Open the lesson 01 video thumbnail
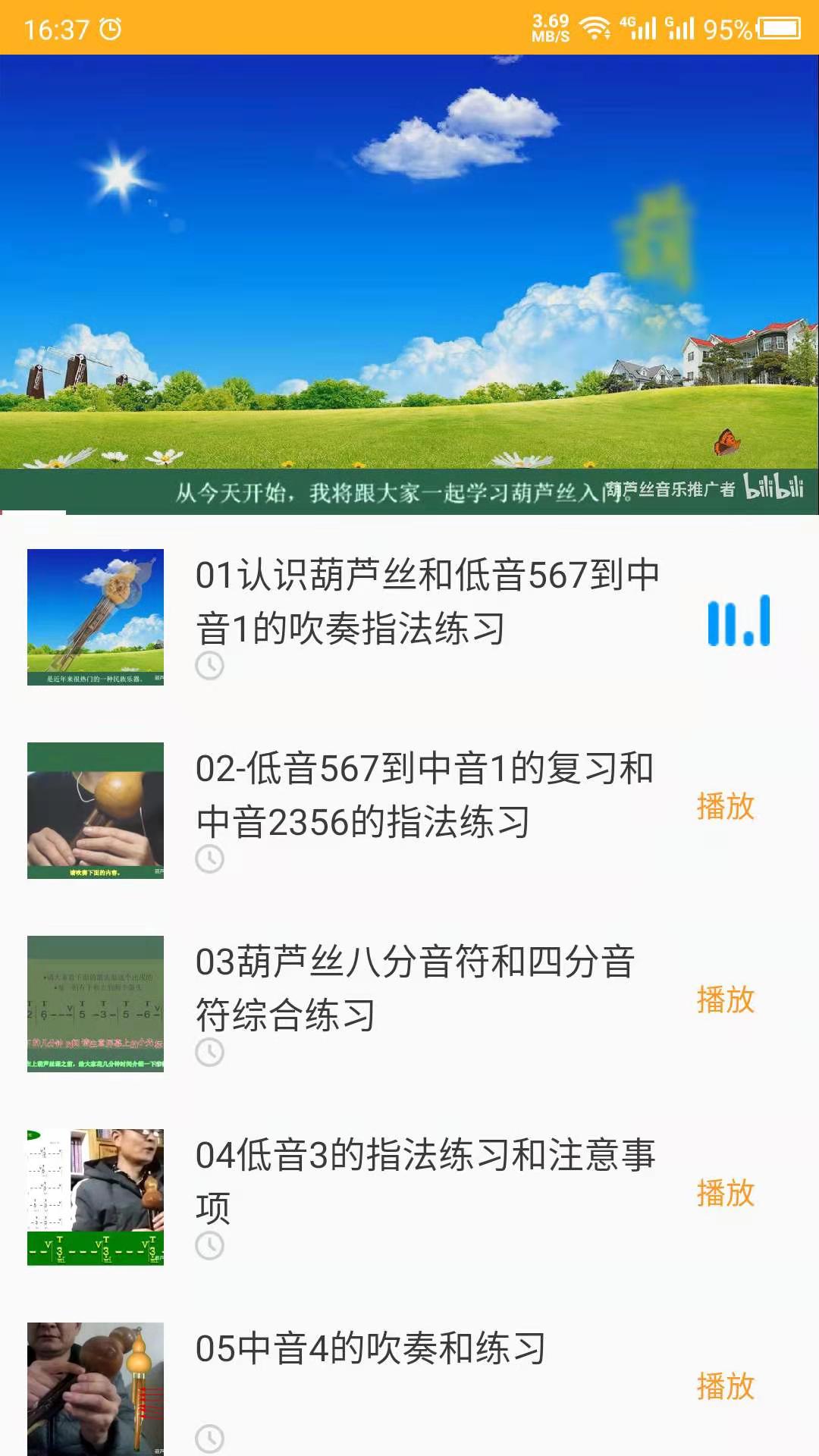This screenshot has height=1456, width=819. click(x=95, y=617)
